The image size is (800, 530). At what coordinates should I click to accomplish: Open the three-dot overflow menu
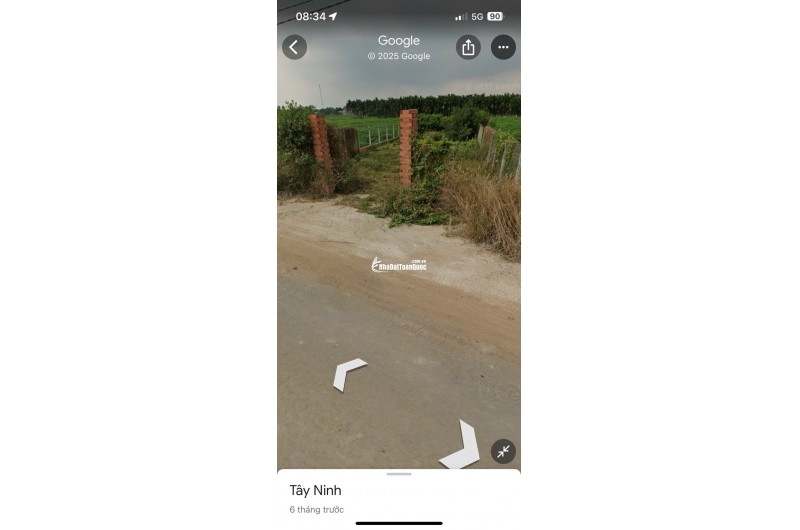(x=503, y=47)
